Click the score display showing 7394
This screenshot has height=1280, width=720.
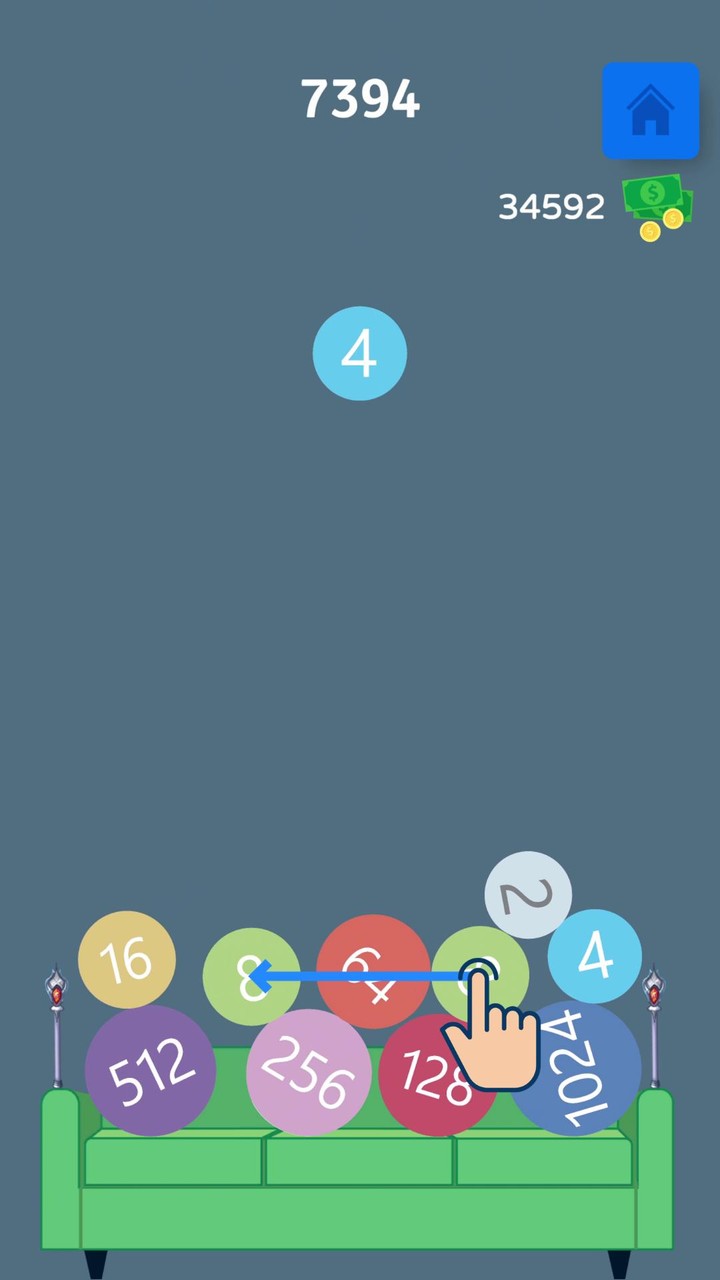[x=361, y=99]
